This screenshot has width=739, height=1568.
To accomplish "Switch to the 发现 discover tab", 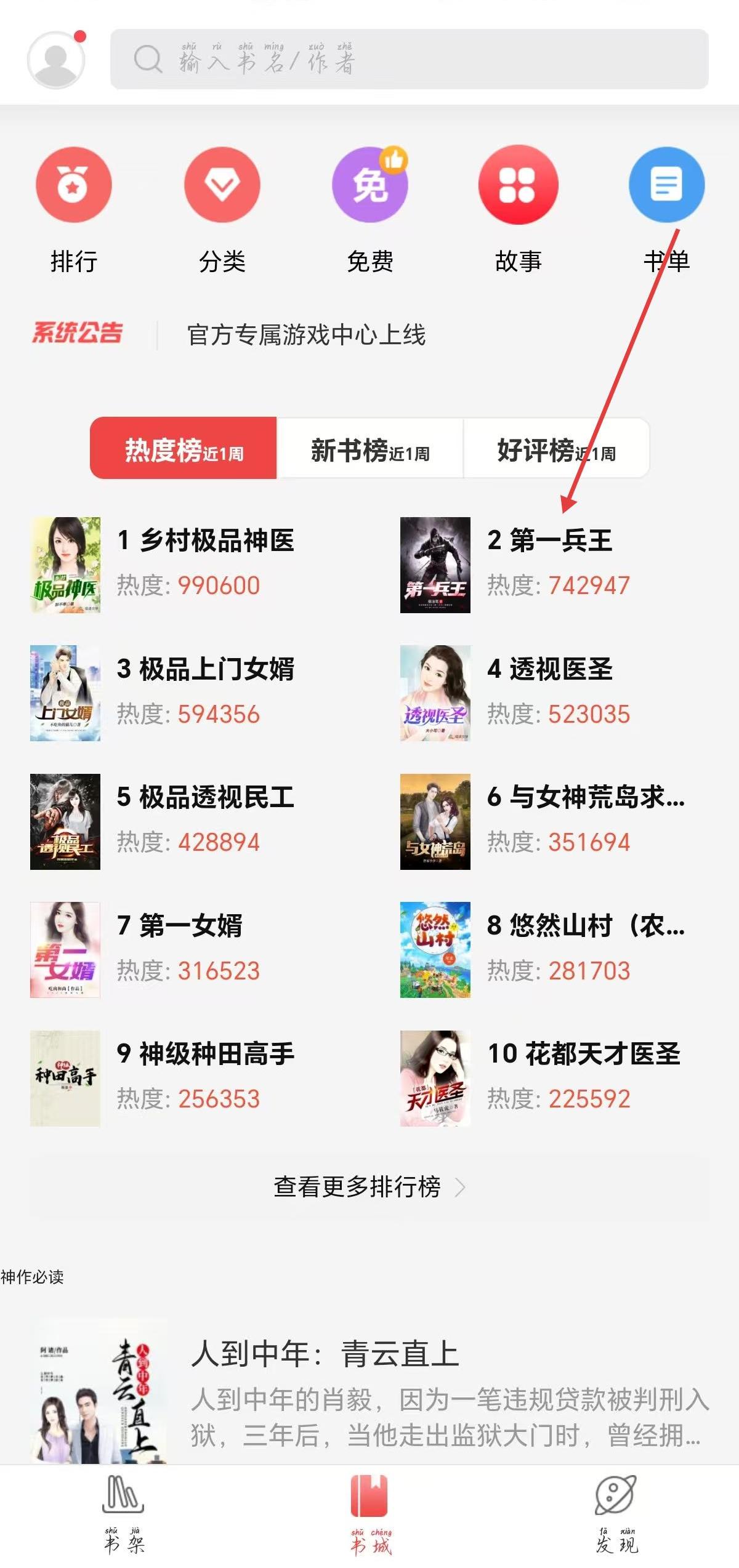I will [x=616, y=1512].
